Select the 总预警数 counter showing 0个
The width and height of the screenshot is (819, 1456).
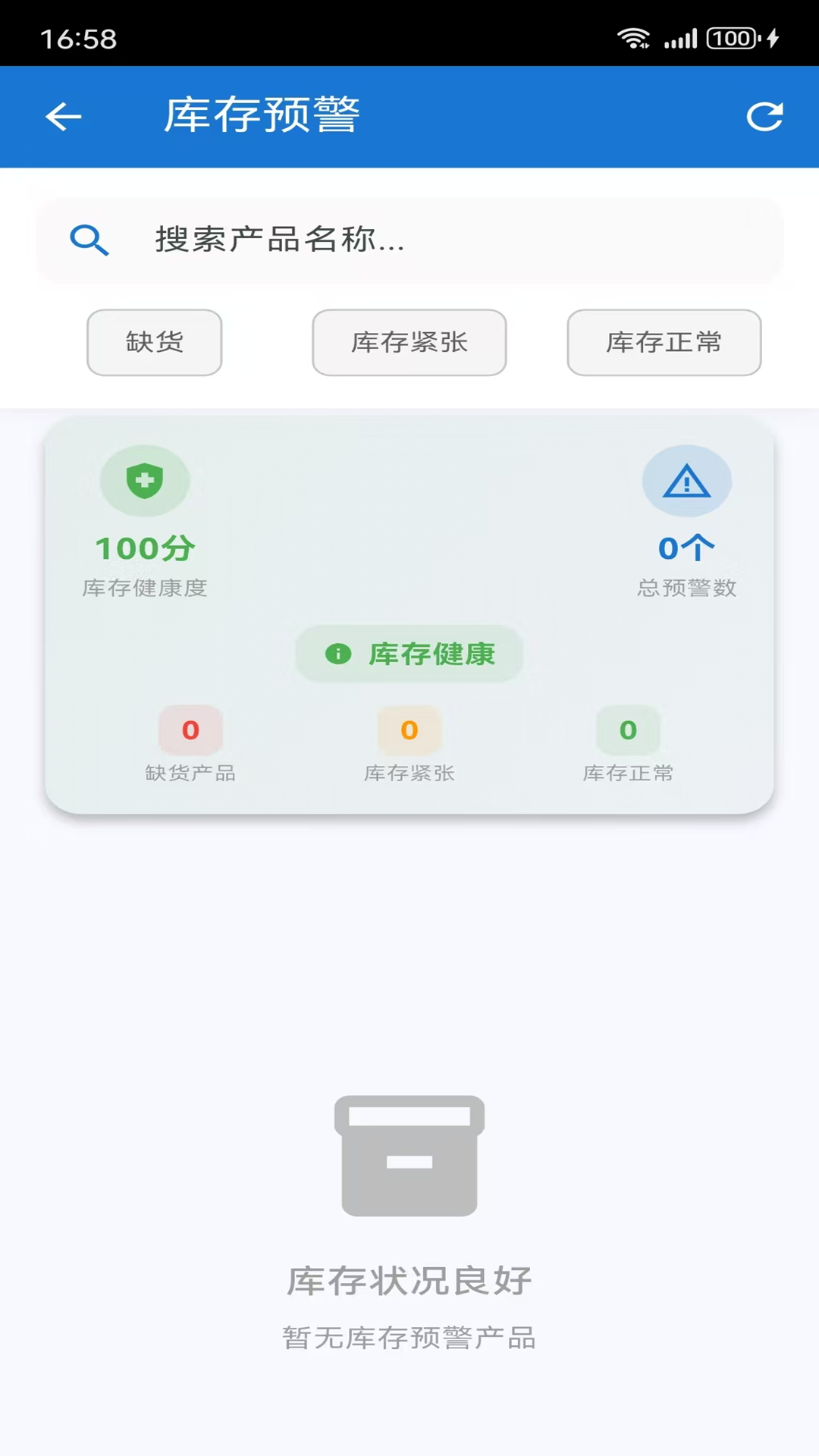686,548
